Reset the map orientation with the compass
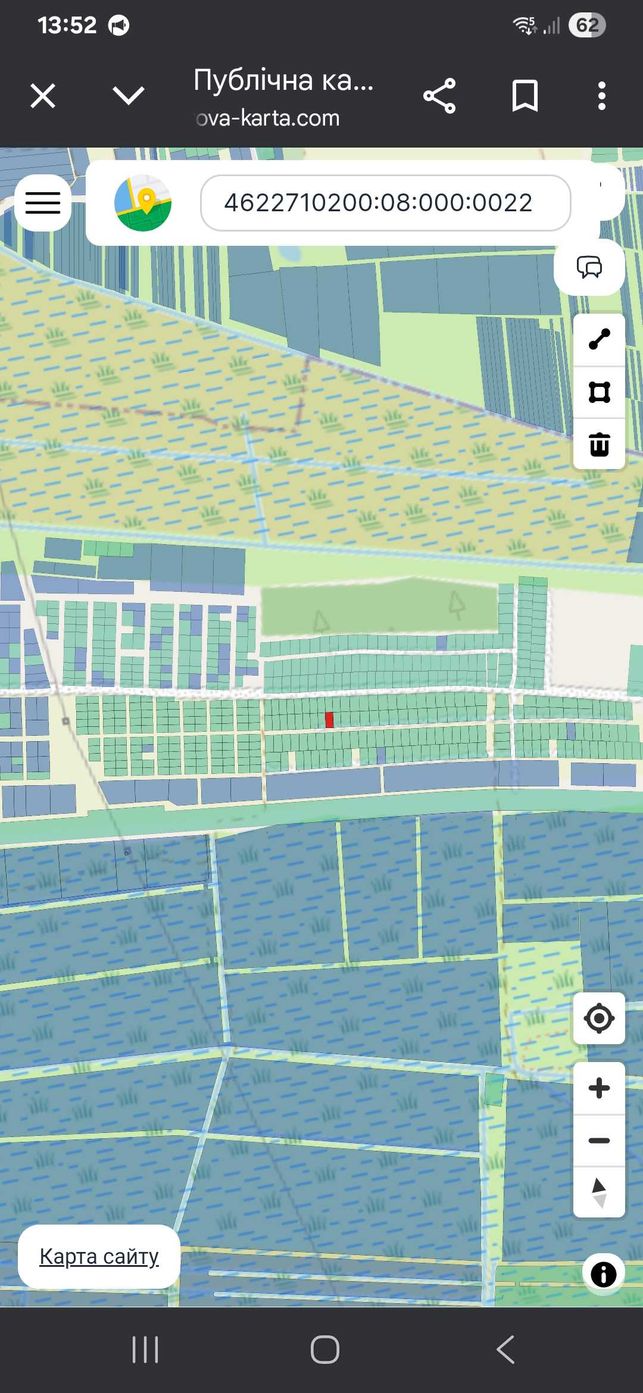This screenshot has height=1393, width=643. (599, 1192)
